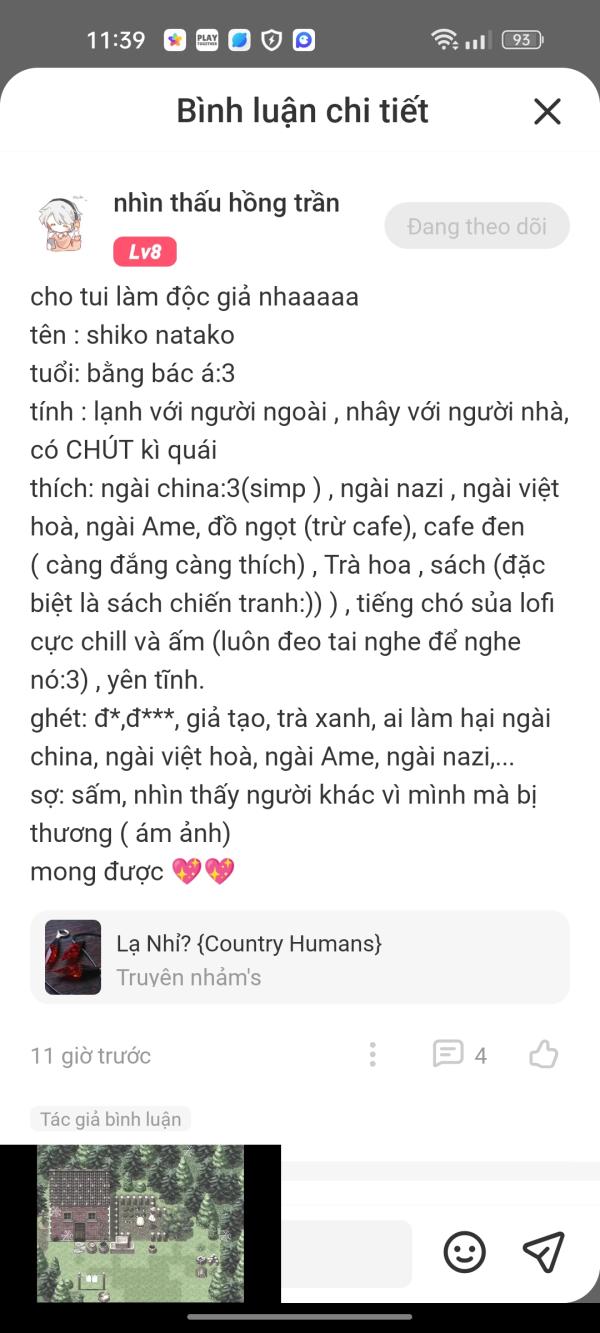Open the commenter's avatar profile
Image resolution: width=600 pixels, height=1333 pixels.
[x=61, y=224]
